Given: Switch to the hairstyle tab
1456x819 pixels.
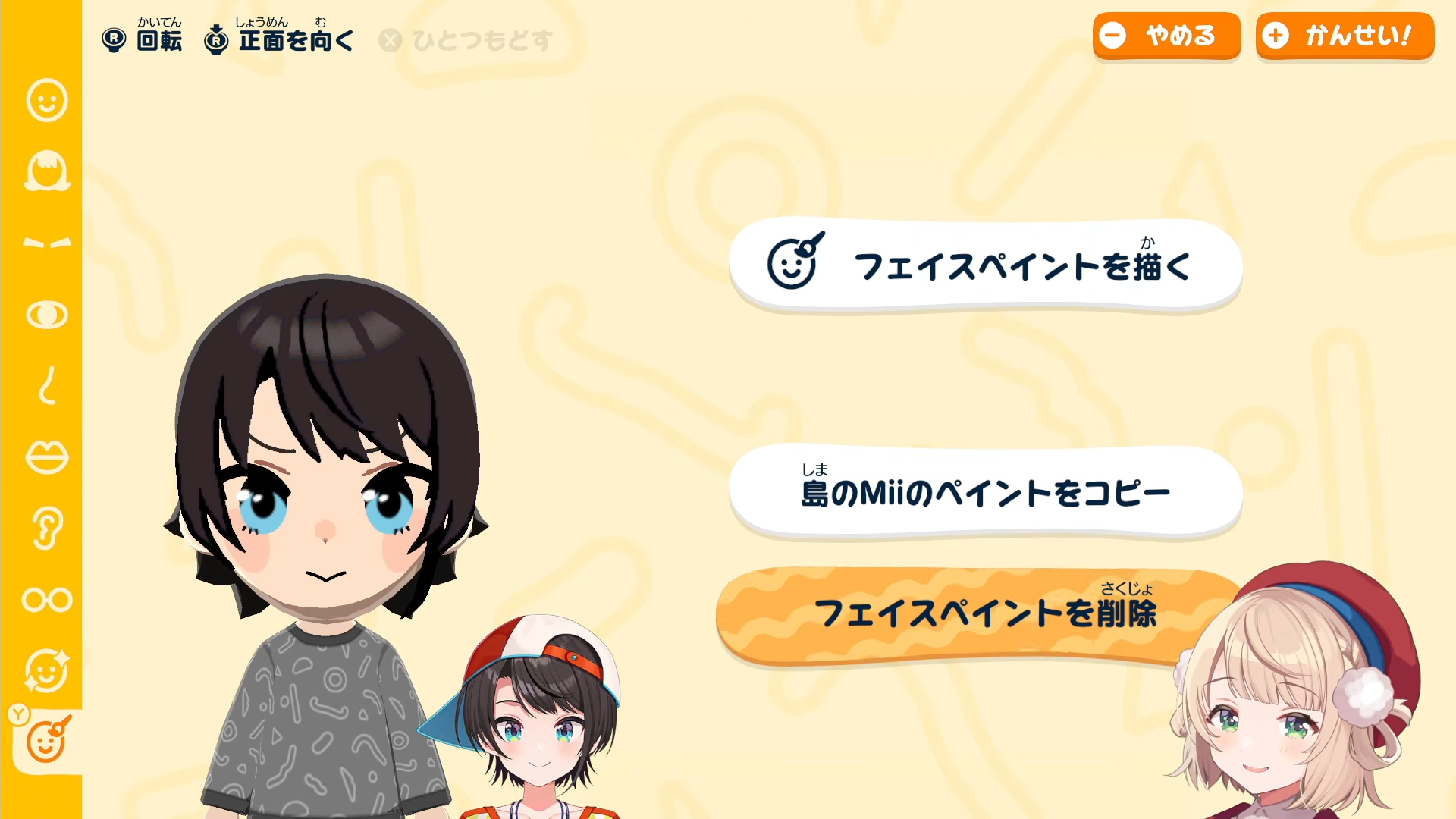Looking at the screenshot, I should (x=47, y=171).
